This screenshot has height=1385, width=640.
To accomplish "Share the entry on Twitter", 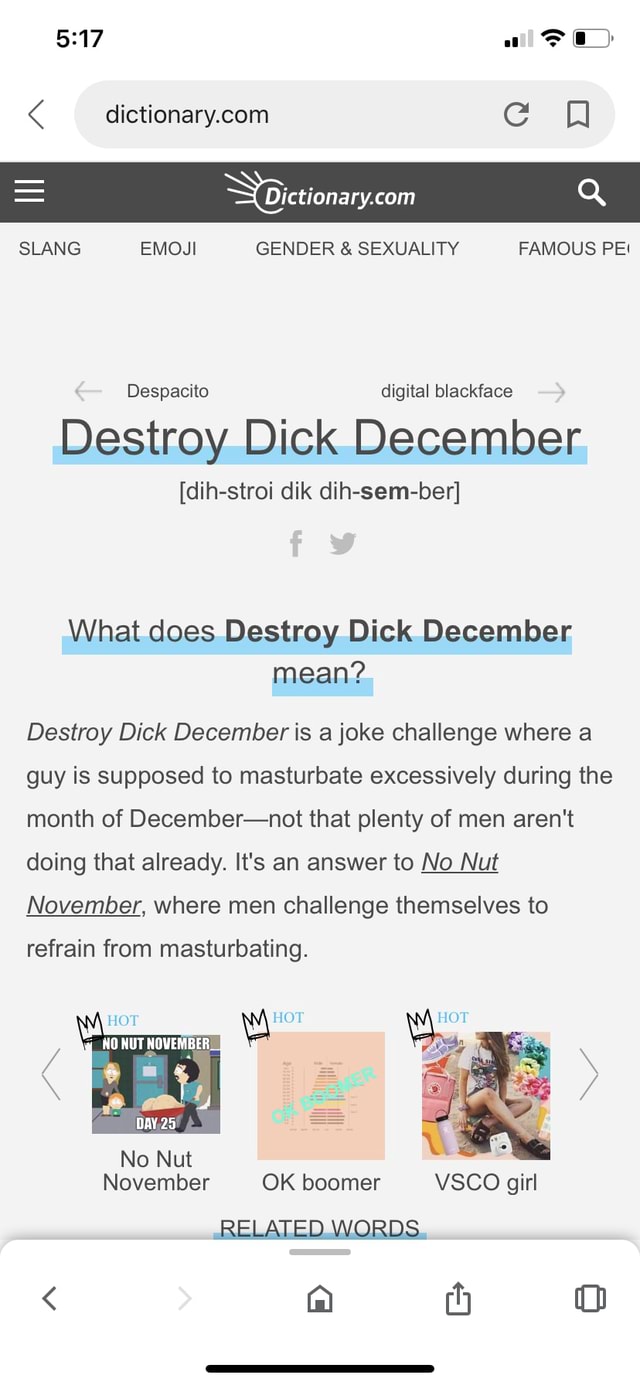I will (342, 543).
